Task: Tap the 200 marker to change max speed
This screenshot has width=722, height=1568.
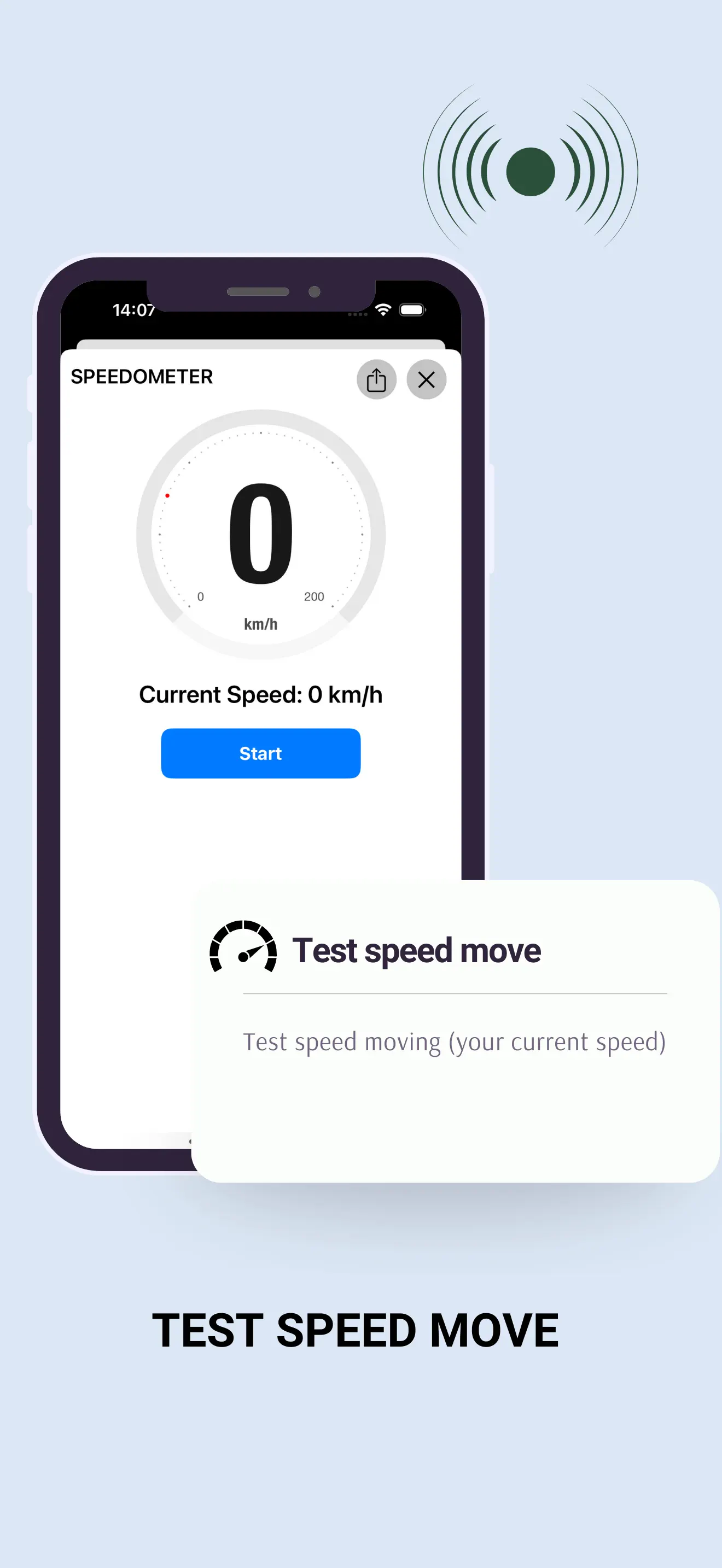Action: (315, 597)
